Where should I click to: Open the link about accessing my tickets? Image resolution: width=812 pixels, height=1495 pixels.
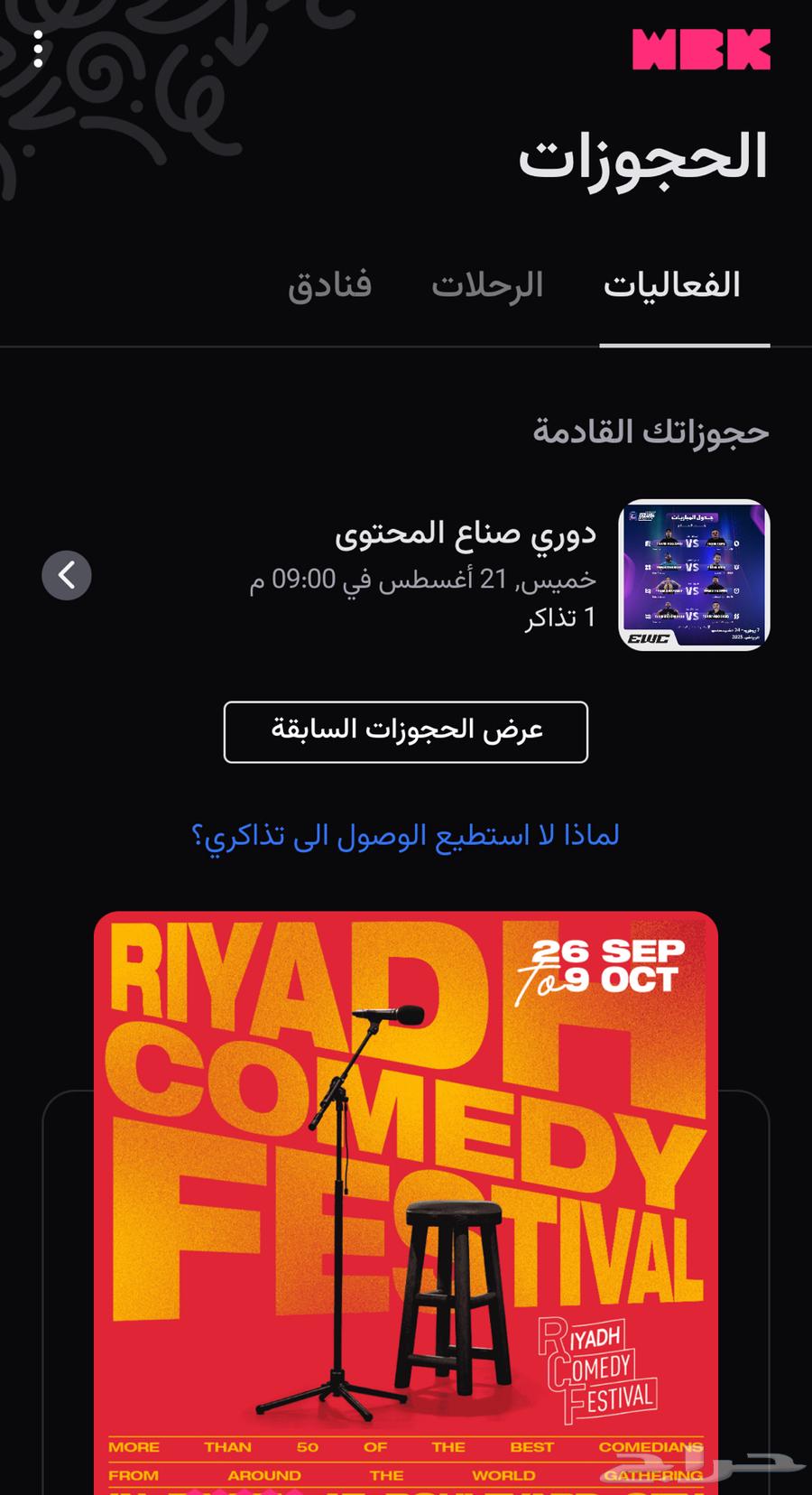point(406,838)
